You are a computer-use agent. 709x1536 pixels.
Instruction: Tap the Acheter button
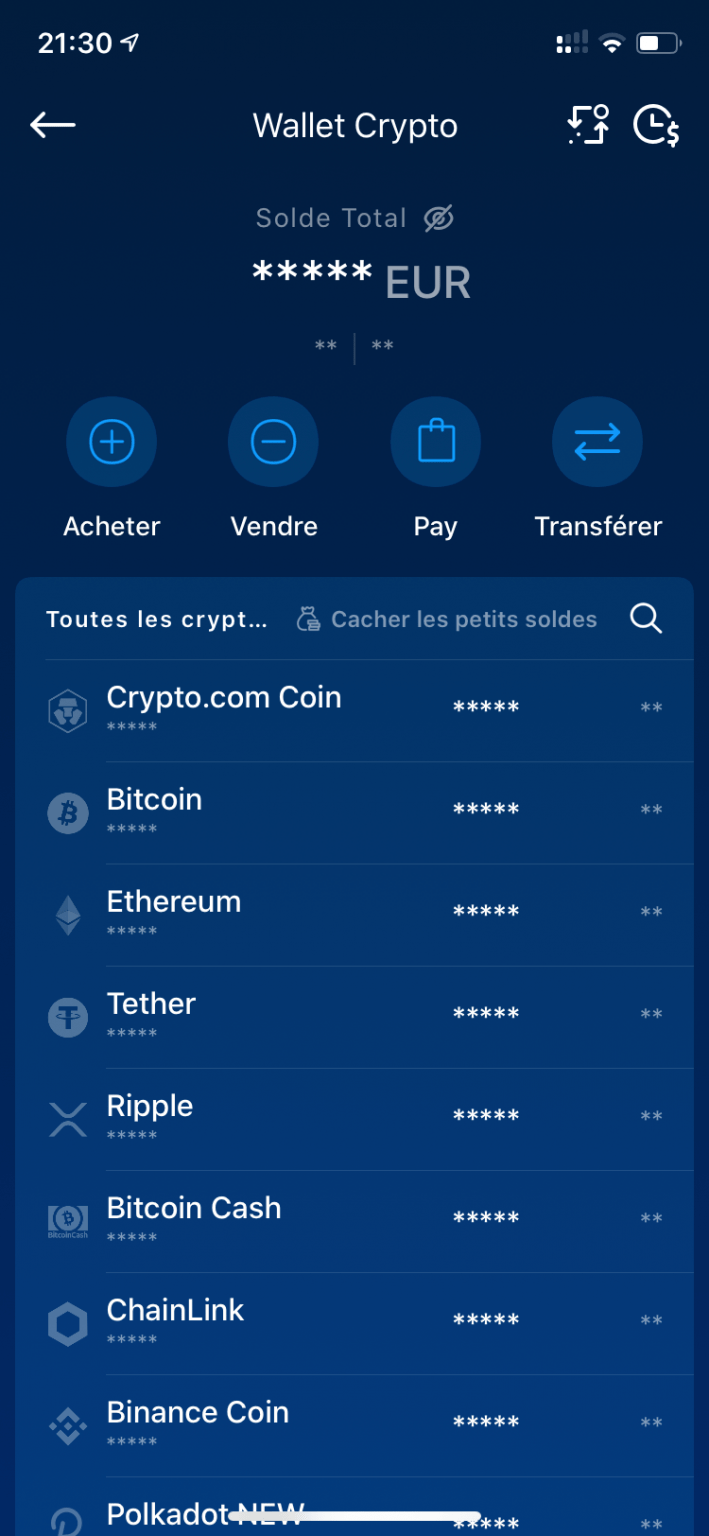point(112,442)
